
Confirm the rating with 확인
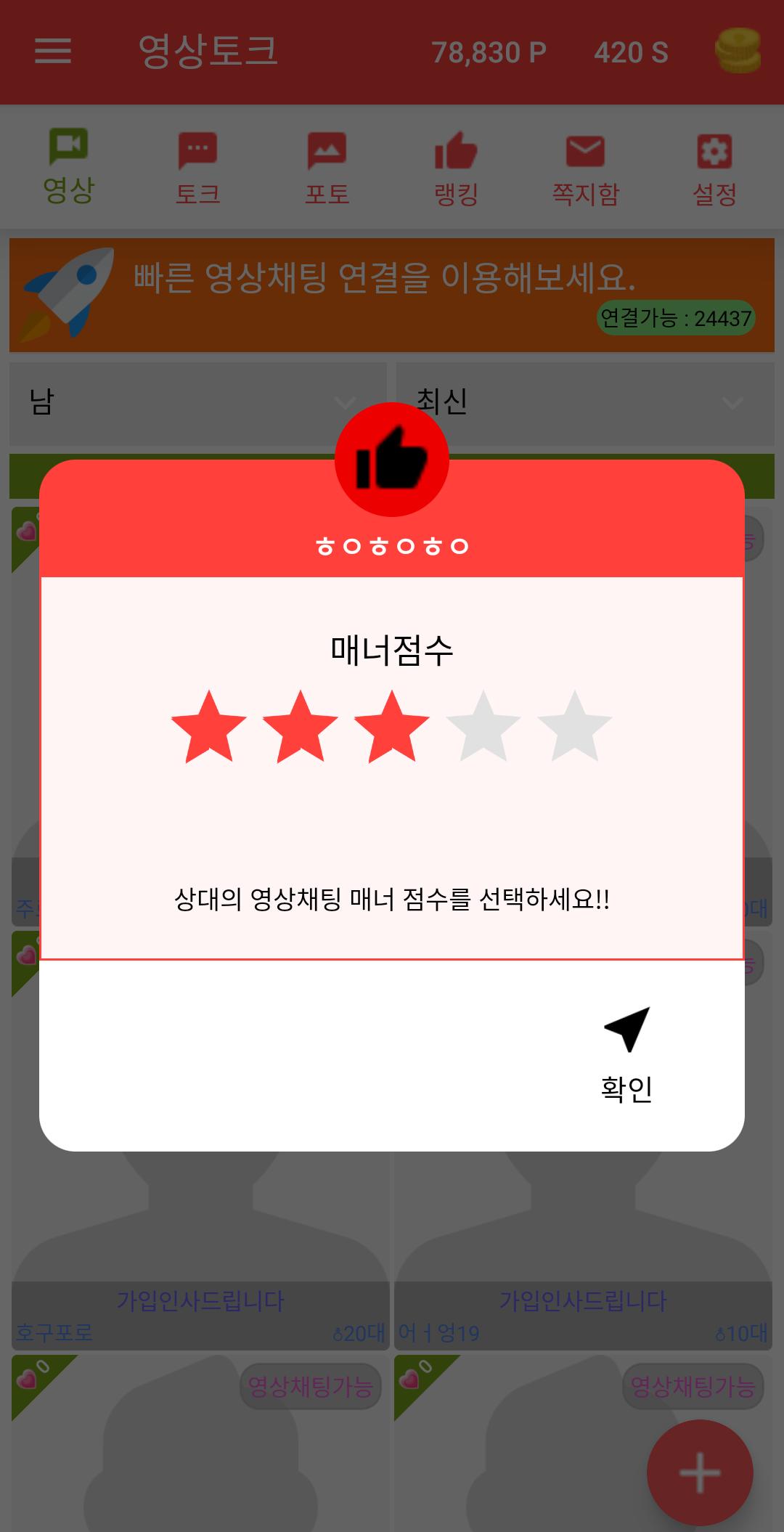pos(626,1056)
